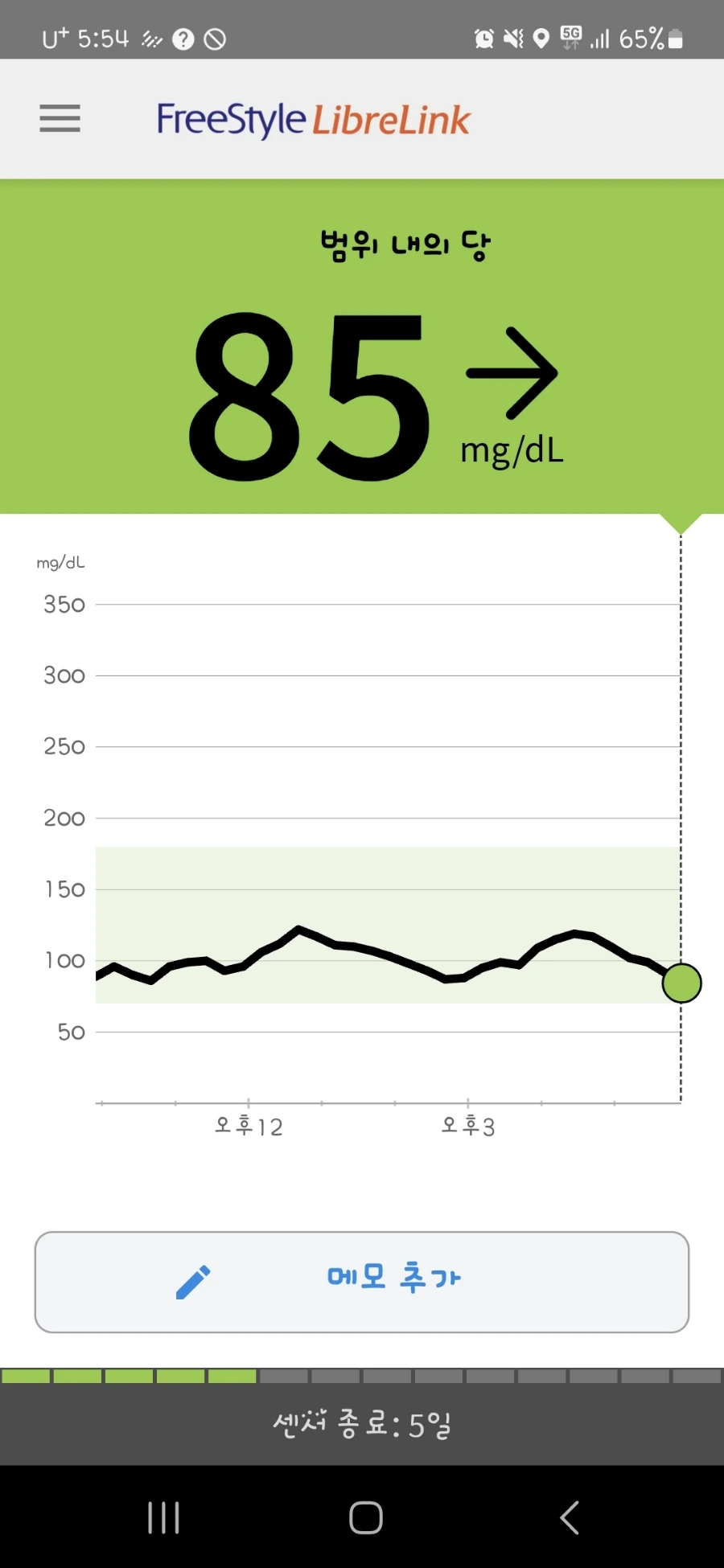Screen dimensions: 724x1568
Task: Go to the home screen
Action: [x=365, y=1518]
